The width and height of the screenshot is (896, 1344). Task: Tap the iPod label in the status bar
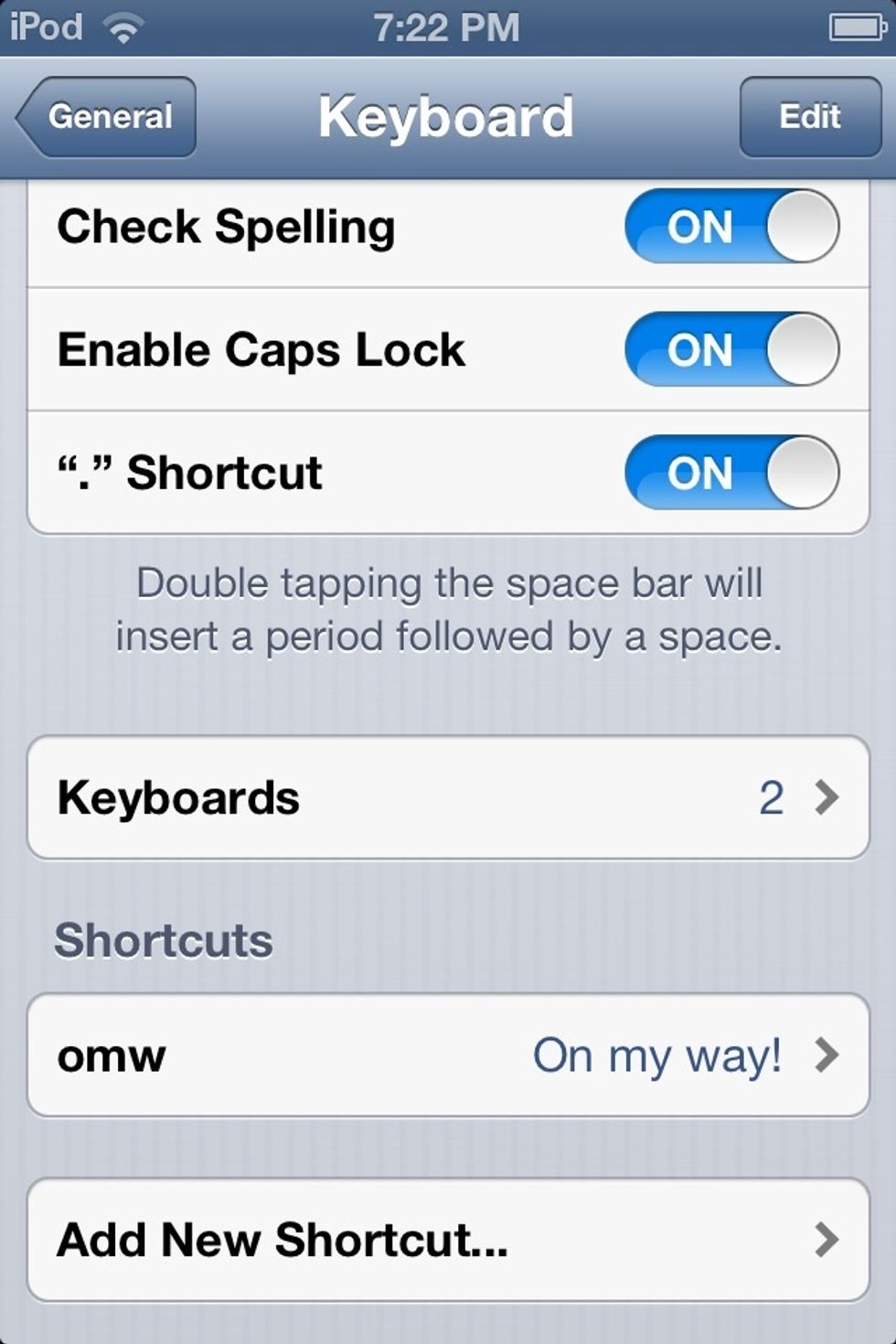[44, 27]
